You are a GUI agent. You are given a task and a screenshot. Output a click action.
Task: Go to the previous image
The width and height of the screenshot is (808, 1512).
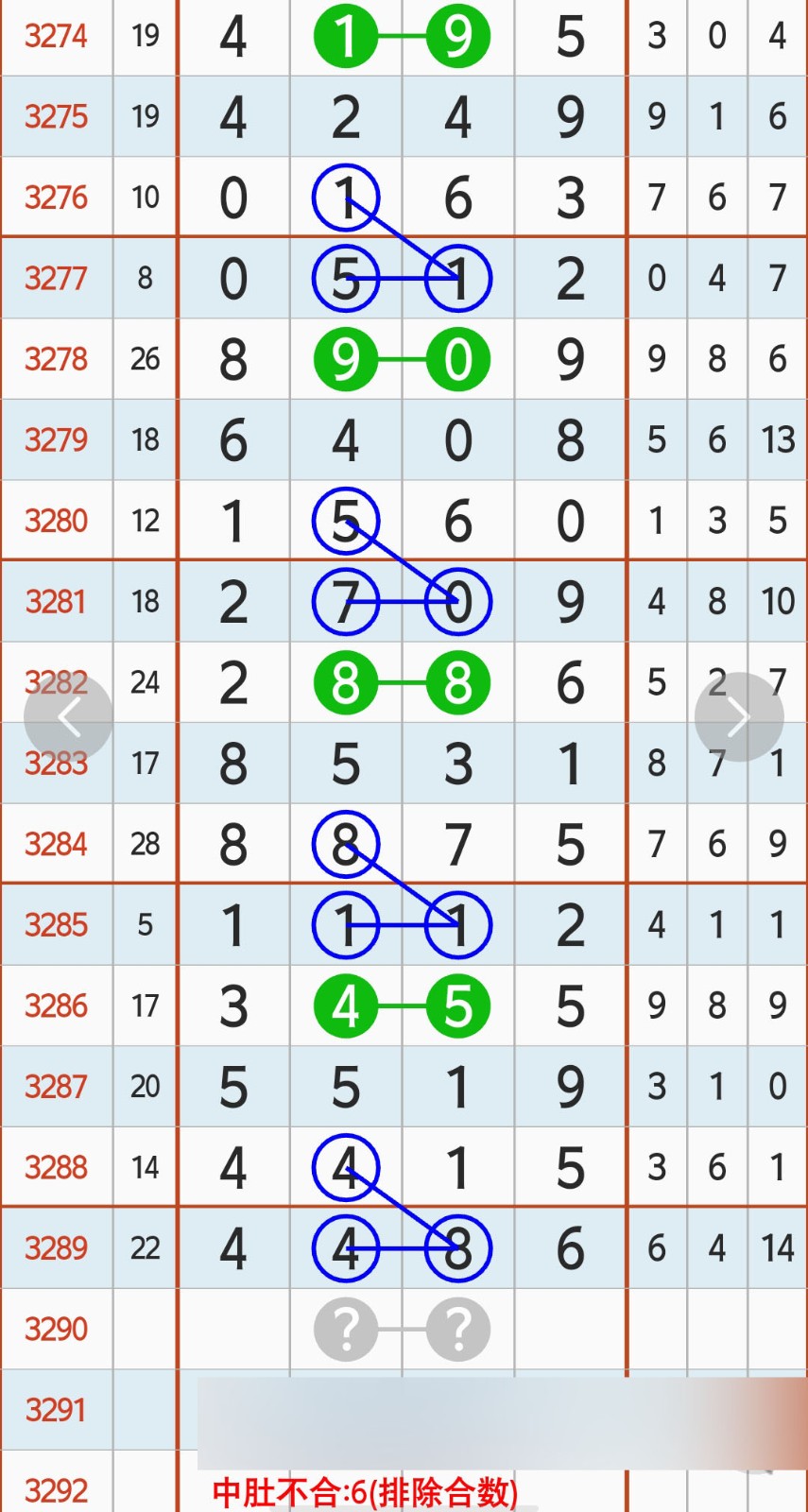[x=68, y=717]
